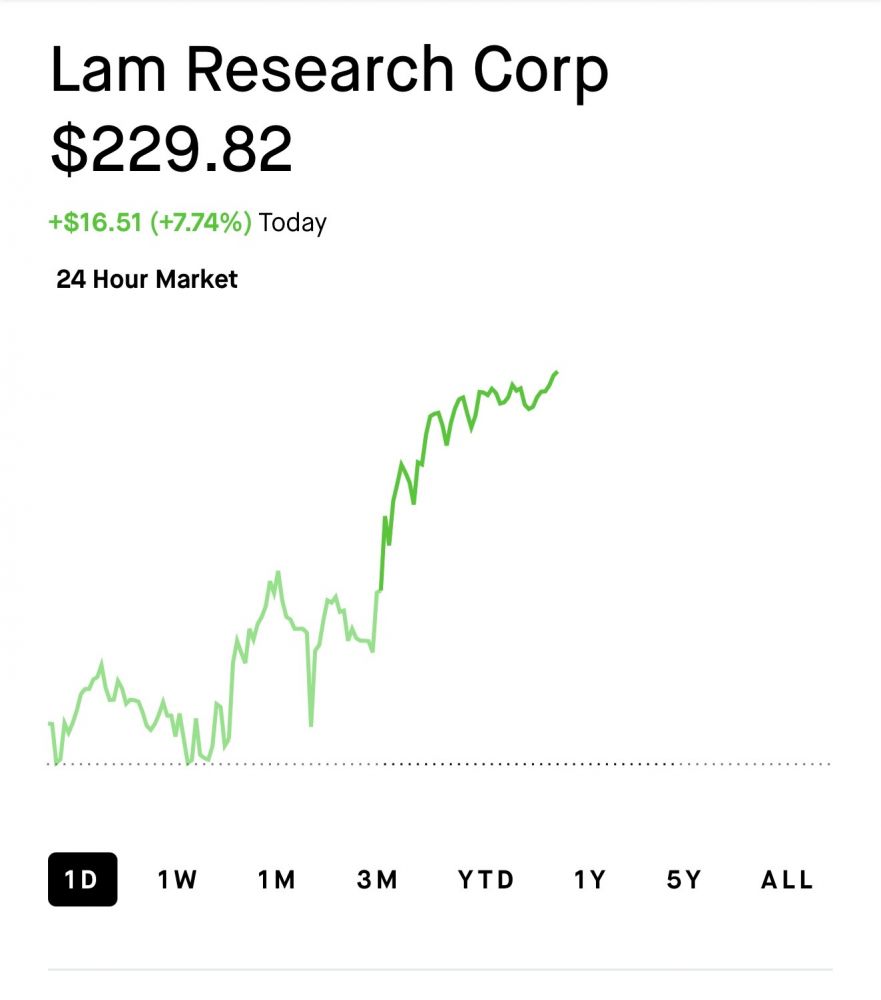Switch chart to 3M range
The height and width of the screenshot is (1000, 881).
click(x=377, y=880)
